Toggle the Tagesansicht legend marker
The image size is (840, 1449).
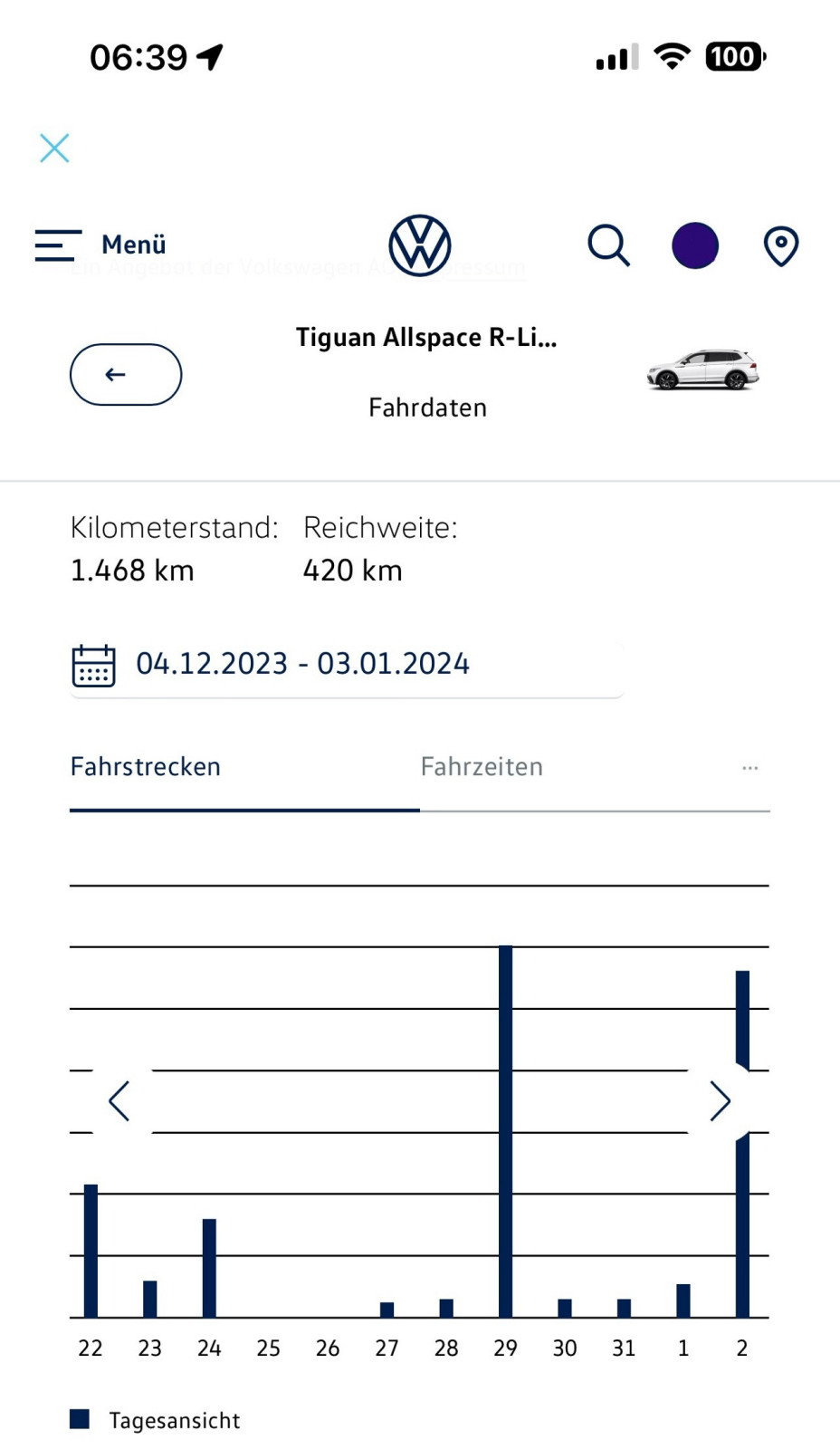[80, 1418]
